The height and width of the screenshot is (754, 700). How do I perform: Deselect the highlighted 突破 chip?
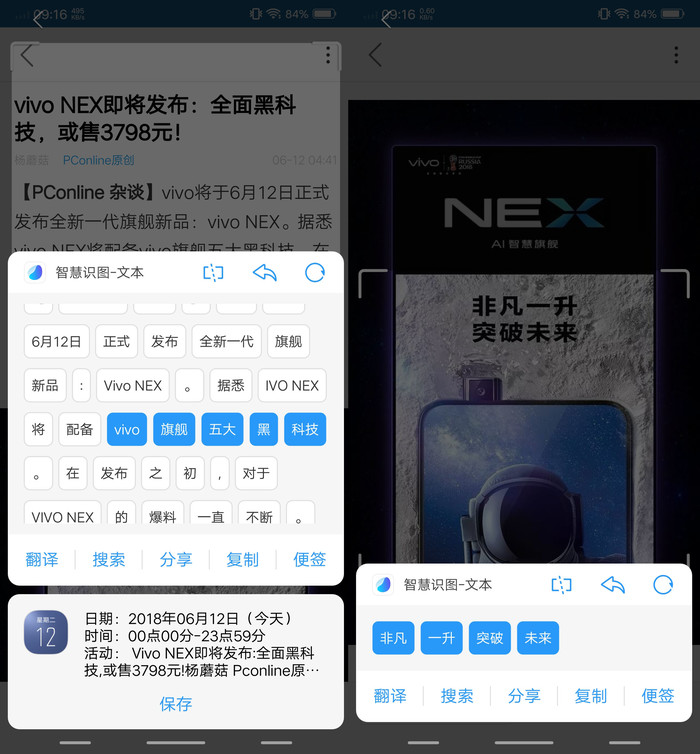[x=490, y=638]
